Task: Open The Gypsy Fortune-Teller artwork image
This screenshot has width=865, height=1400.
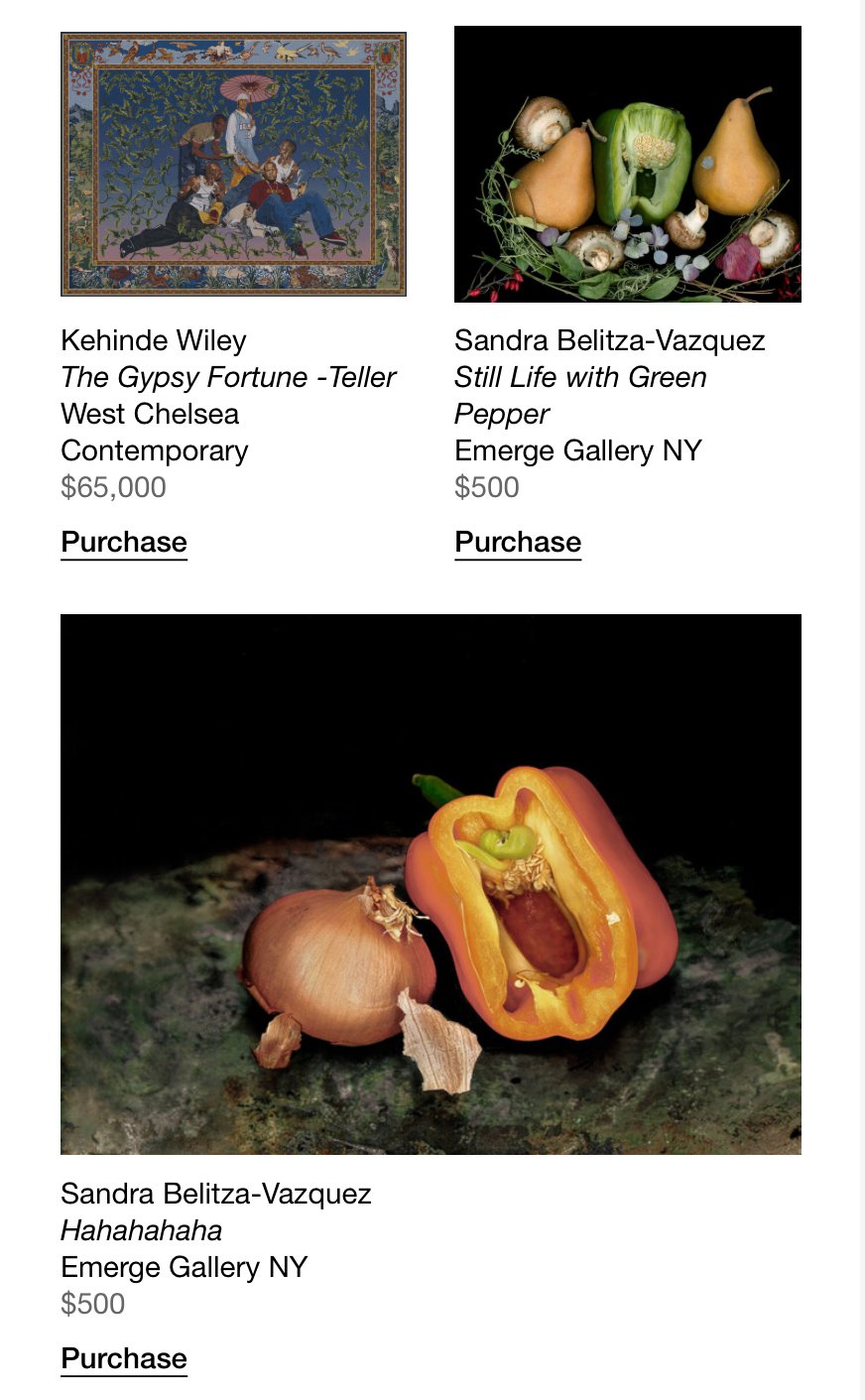Action: click(233, 164)
